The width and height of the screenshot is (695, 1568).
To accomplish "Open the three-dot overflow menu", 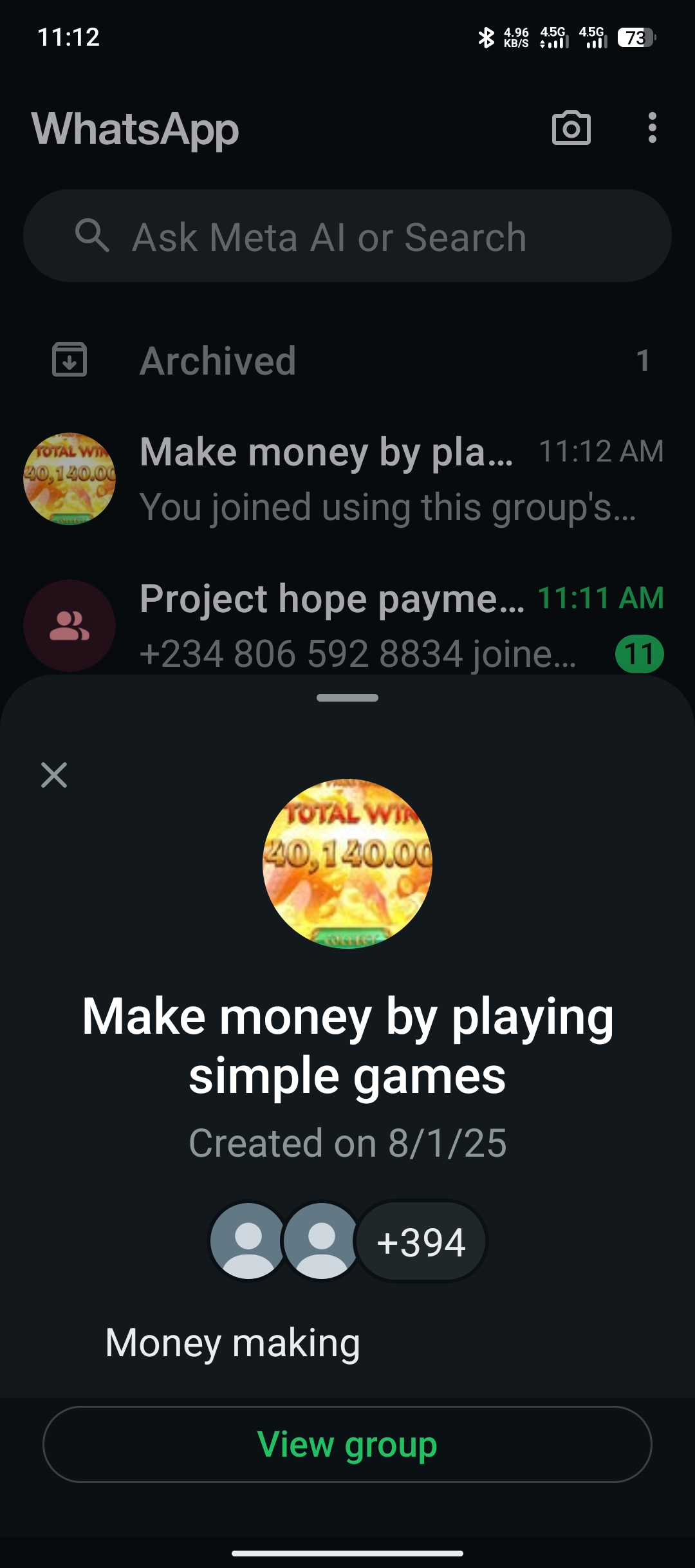I will tap(652, 128).
